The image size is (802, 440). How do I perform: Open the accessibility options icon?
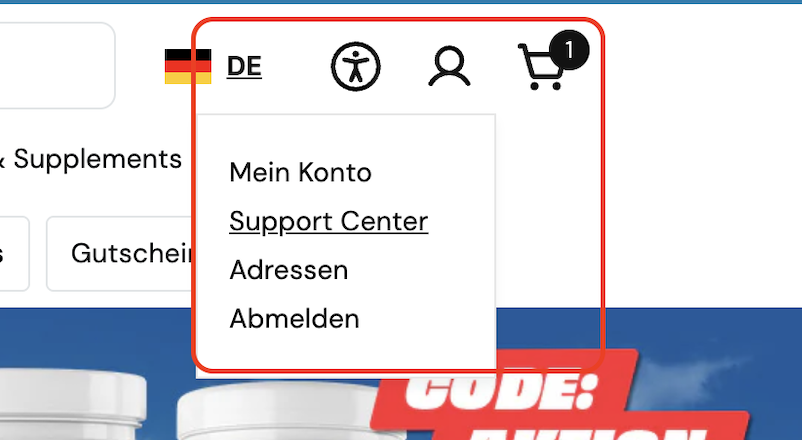tap(356, 66)
